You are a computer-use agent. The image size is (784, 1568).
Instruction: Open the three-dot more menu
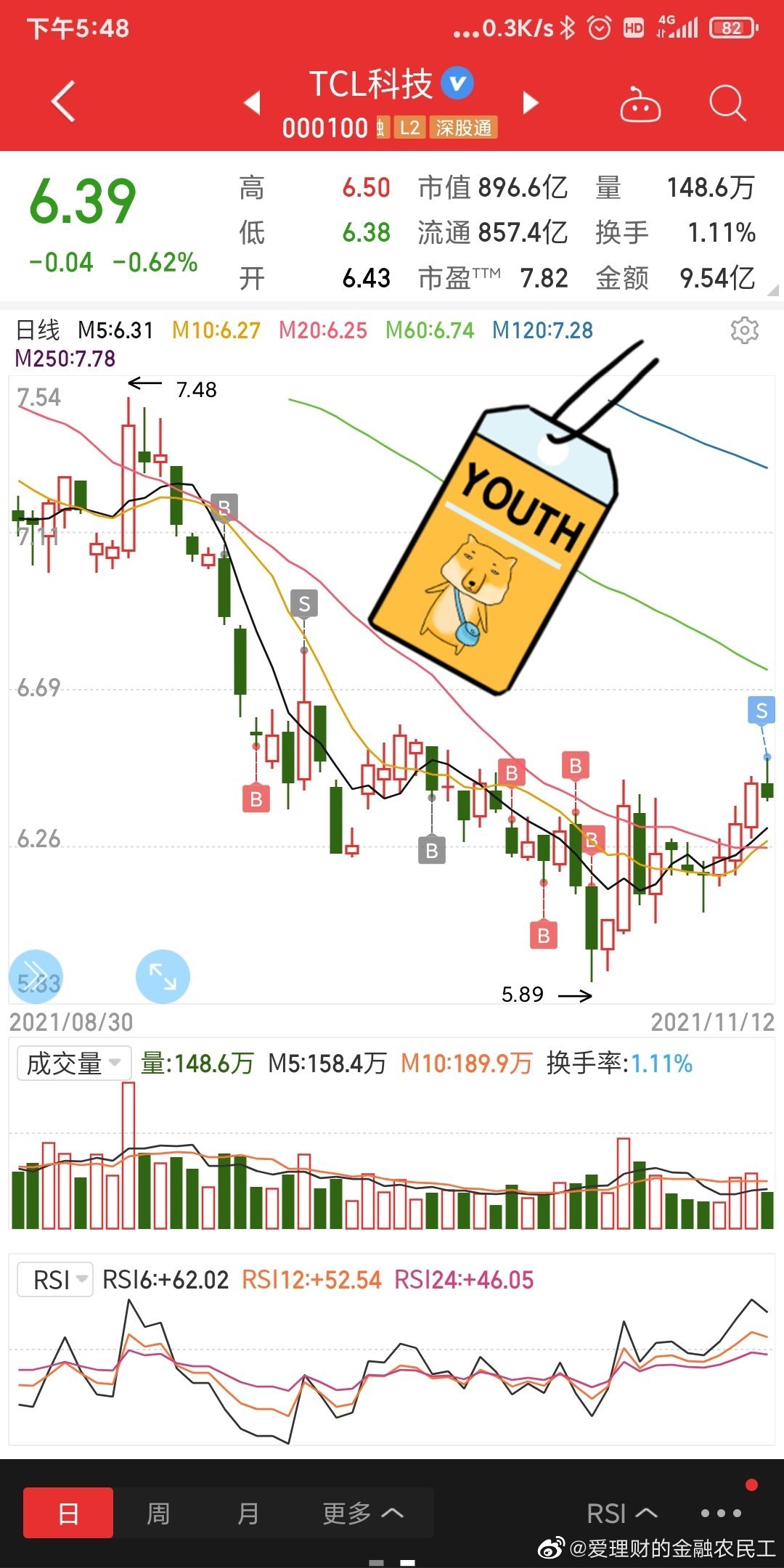721,1514
